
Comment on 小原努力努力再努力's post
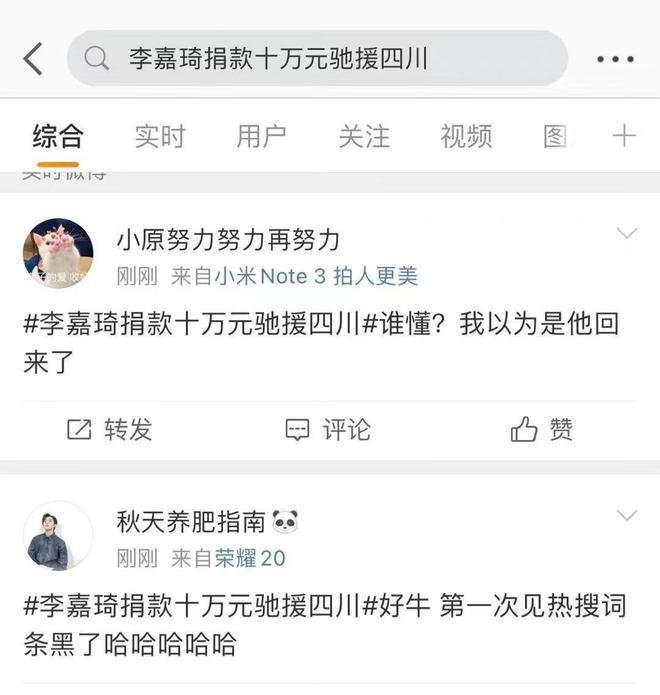click(x=328, y=430)
